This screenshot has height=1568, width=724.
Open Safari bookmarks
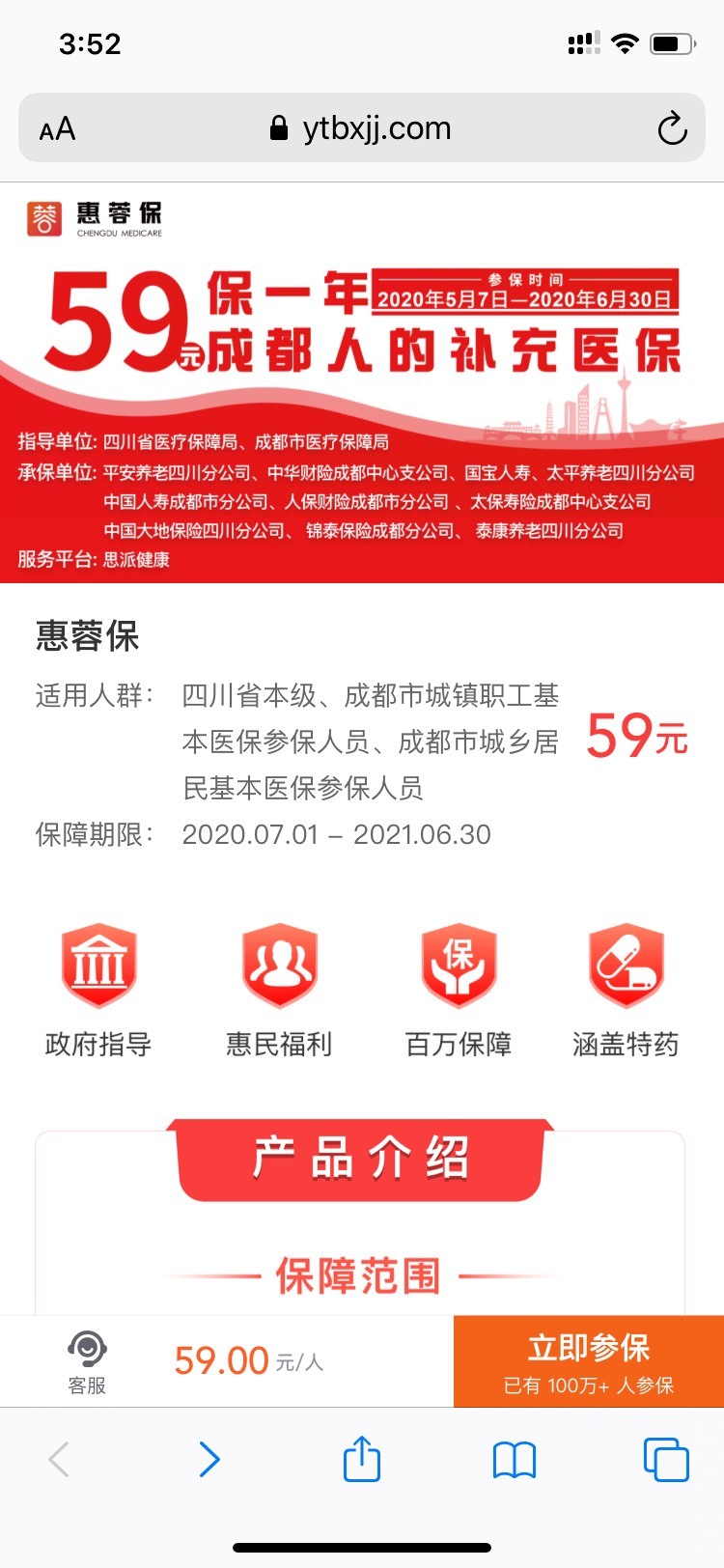click(515, 1460)
